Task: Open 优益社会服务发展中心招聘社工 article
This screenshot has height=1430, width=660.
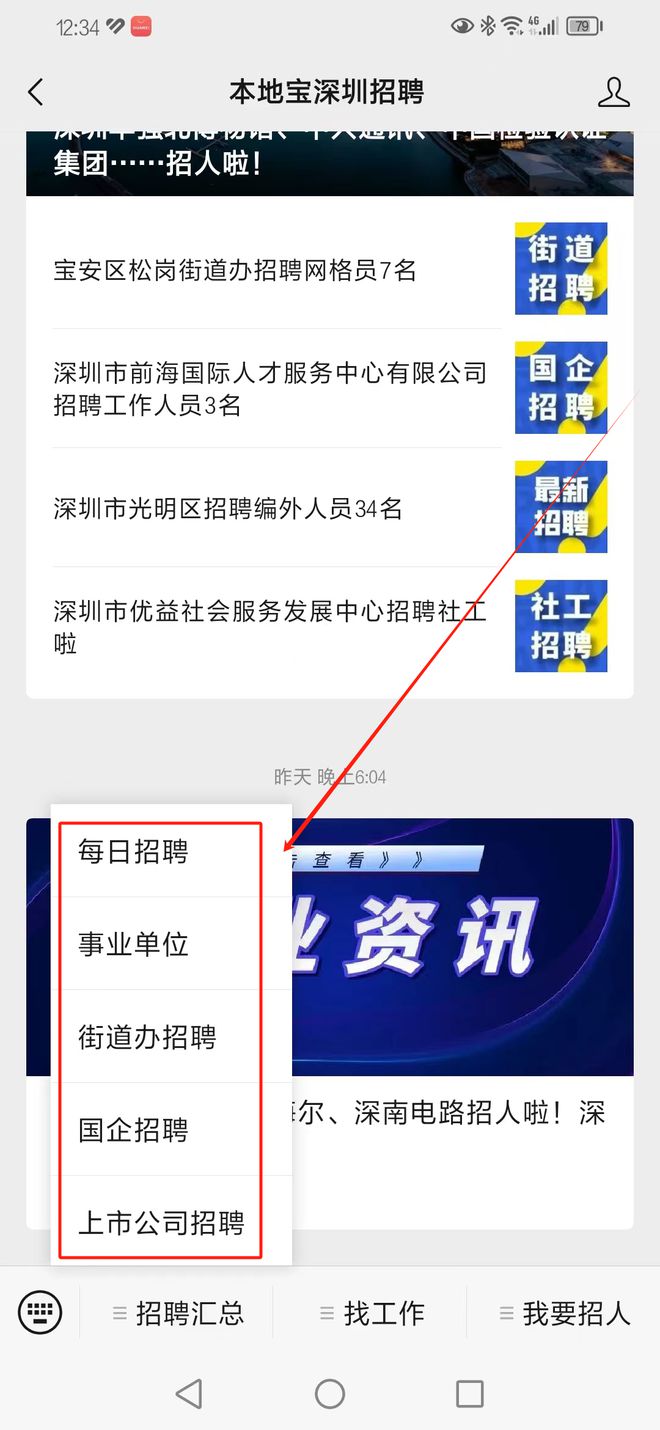Action: (330, 627)
